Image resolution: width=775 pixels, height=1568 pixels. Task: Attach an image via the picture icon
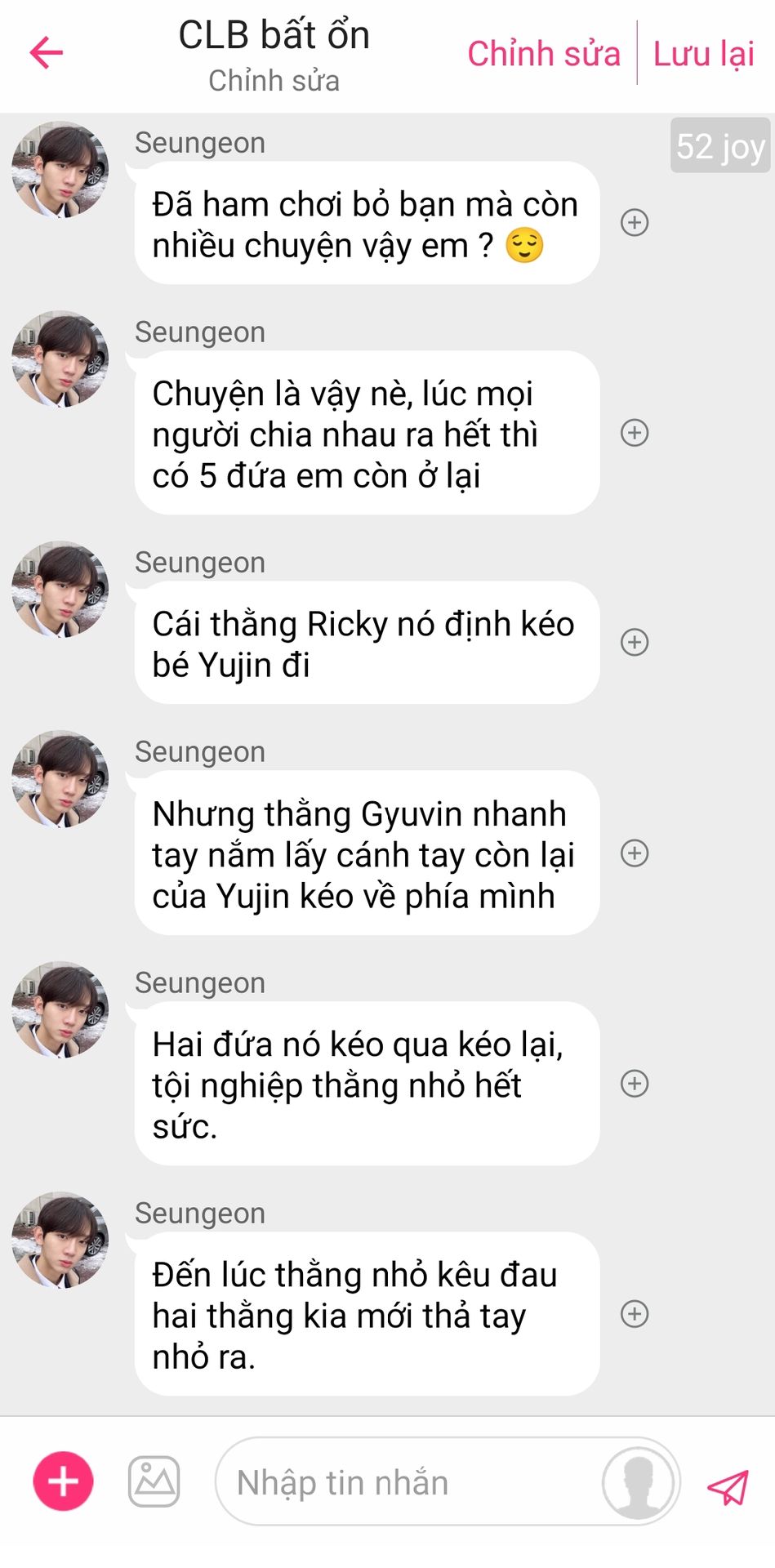[x=154, y=1481]
